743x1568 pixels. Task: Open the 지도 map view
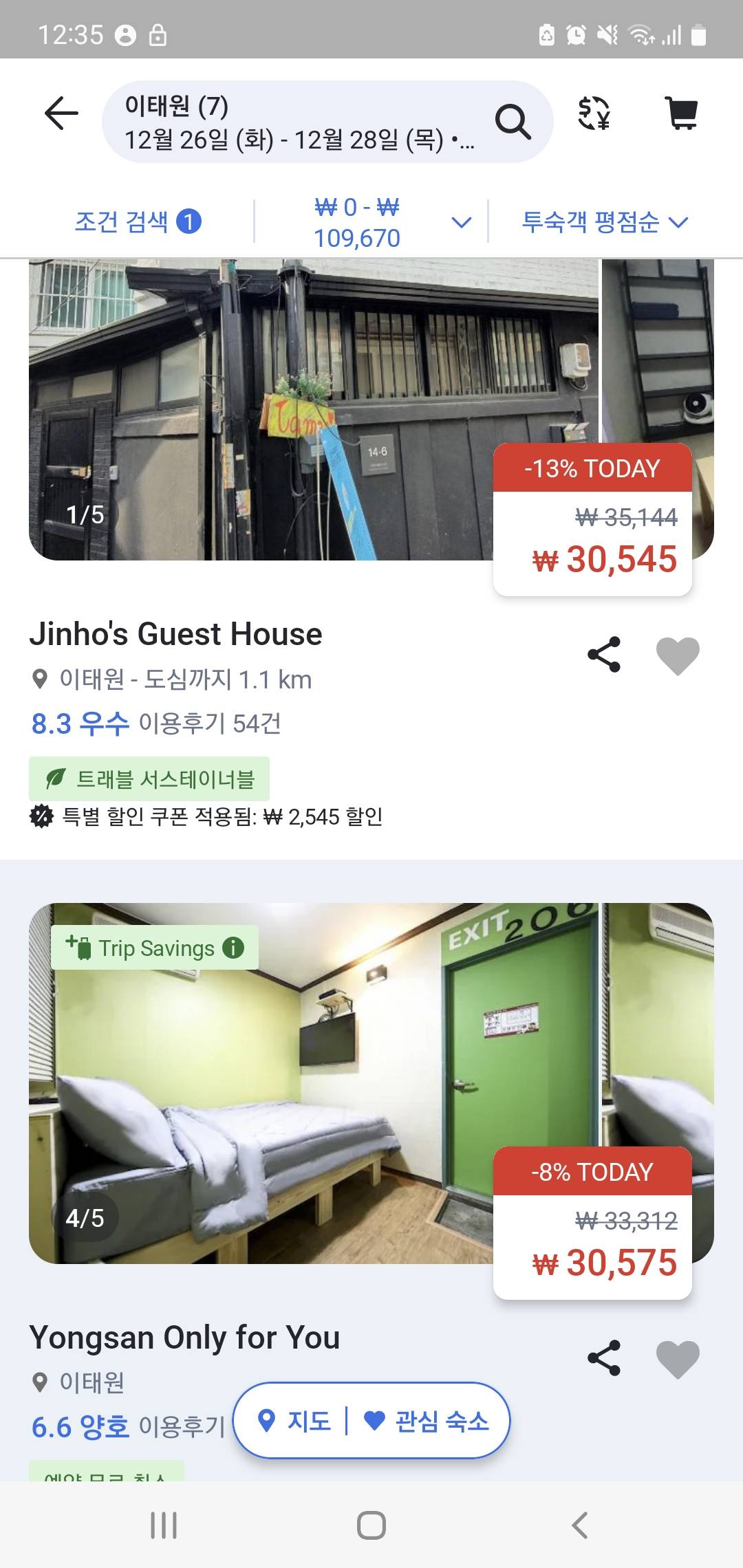pos(294,1421)
